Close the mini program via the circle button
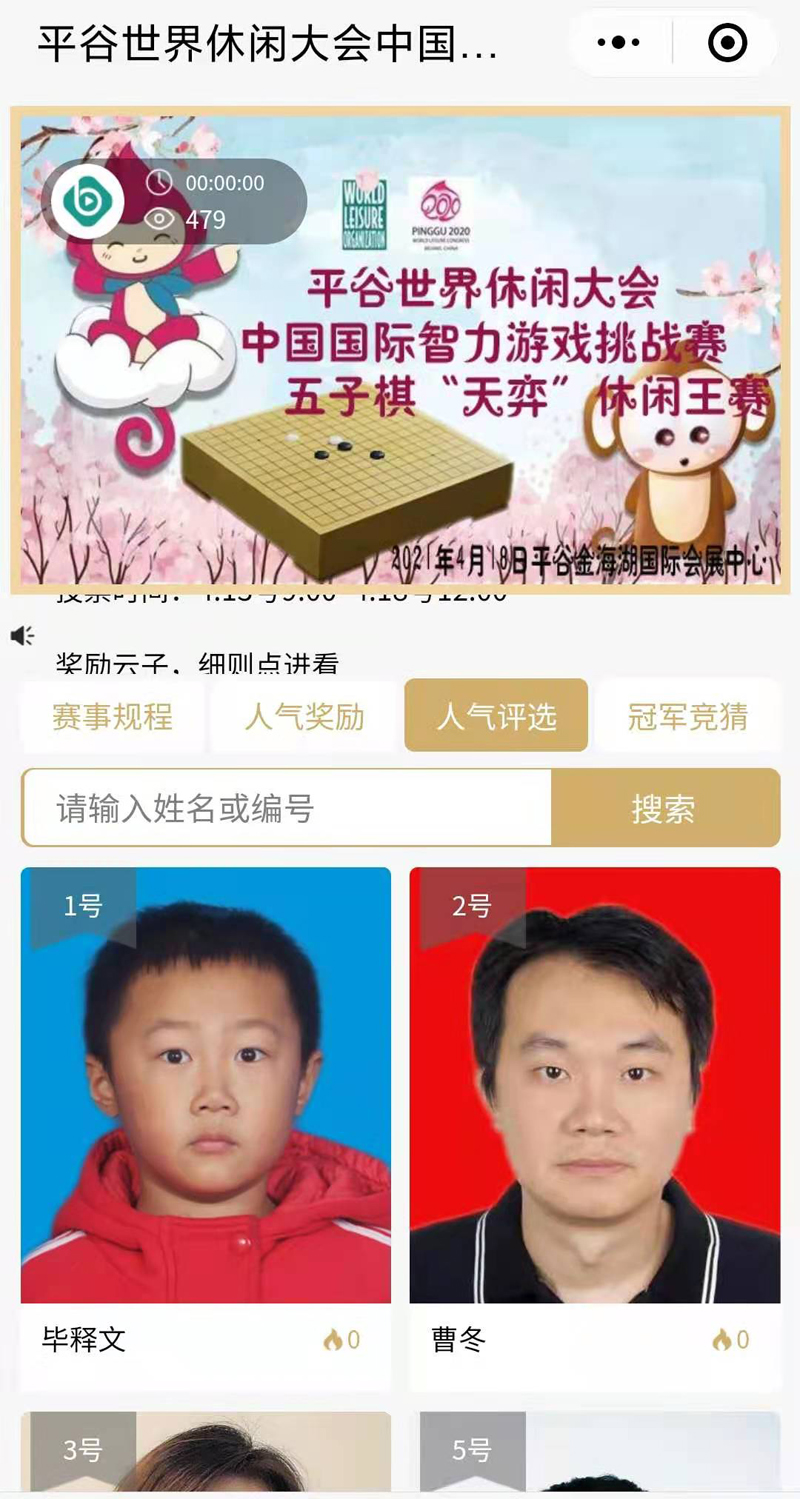The width and height of the screenshot is (800, 1499). (x=727, y=43)
